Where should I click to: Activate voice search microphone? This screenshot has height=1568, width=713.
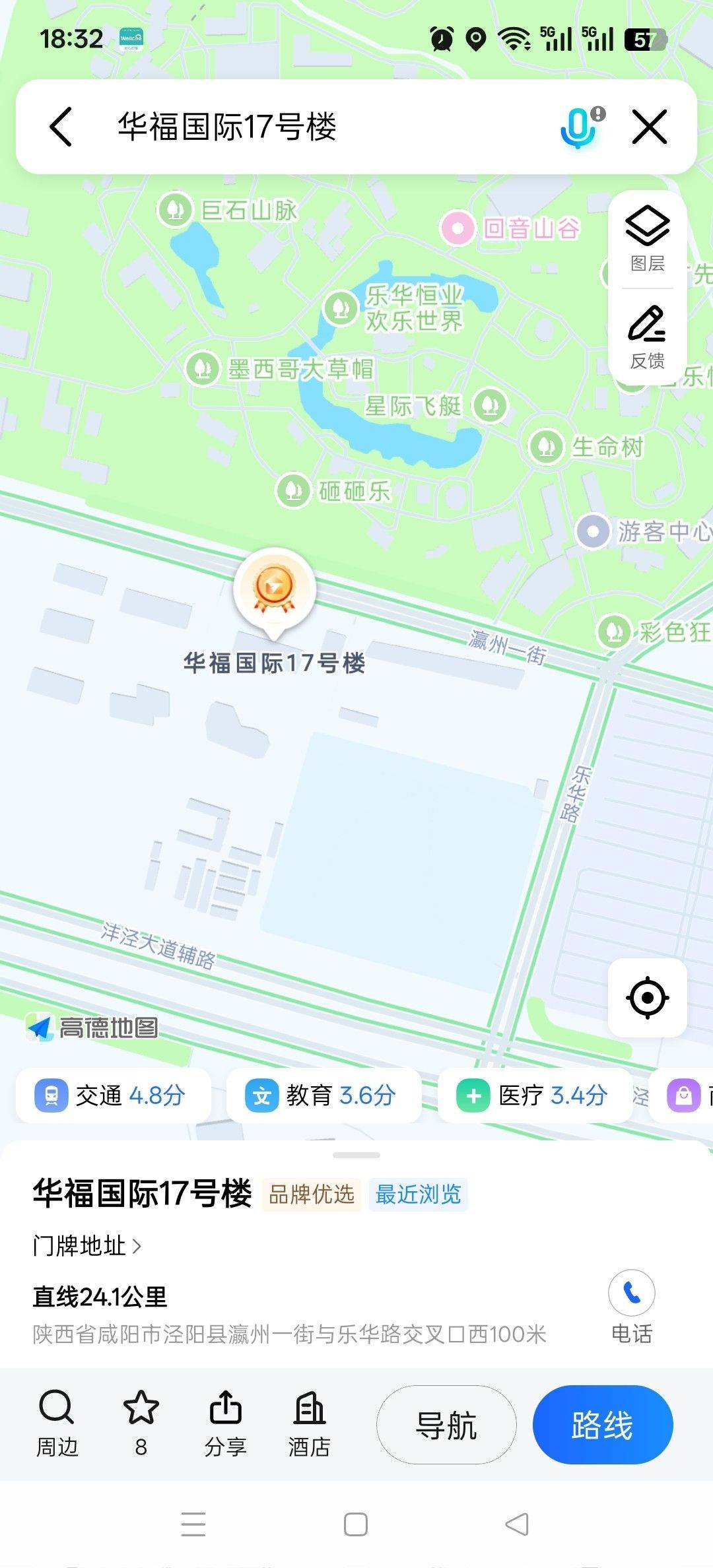pos(579,127)
